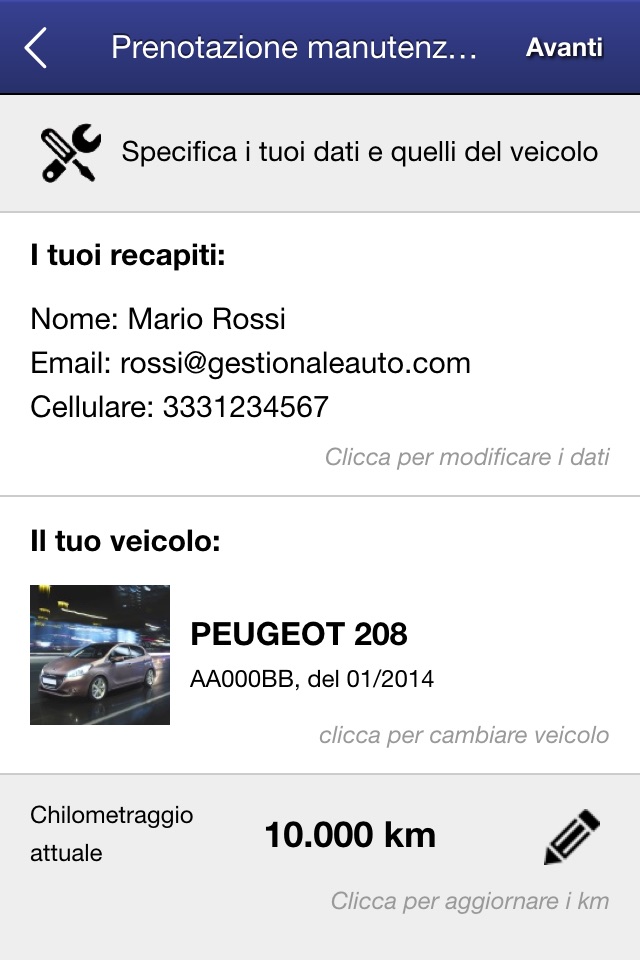
Task: Go back using the top-left arrow
Action: [x=36, y=48]
